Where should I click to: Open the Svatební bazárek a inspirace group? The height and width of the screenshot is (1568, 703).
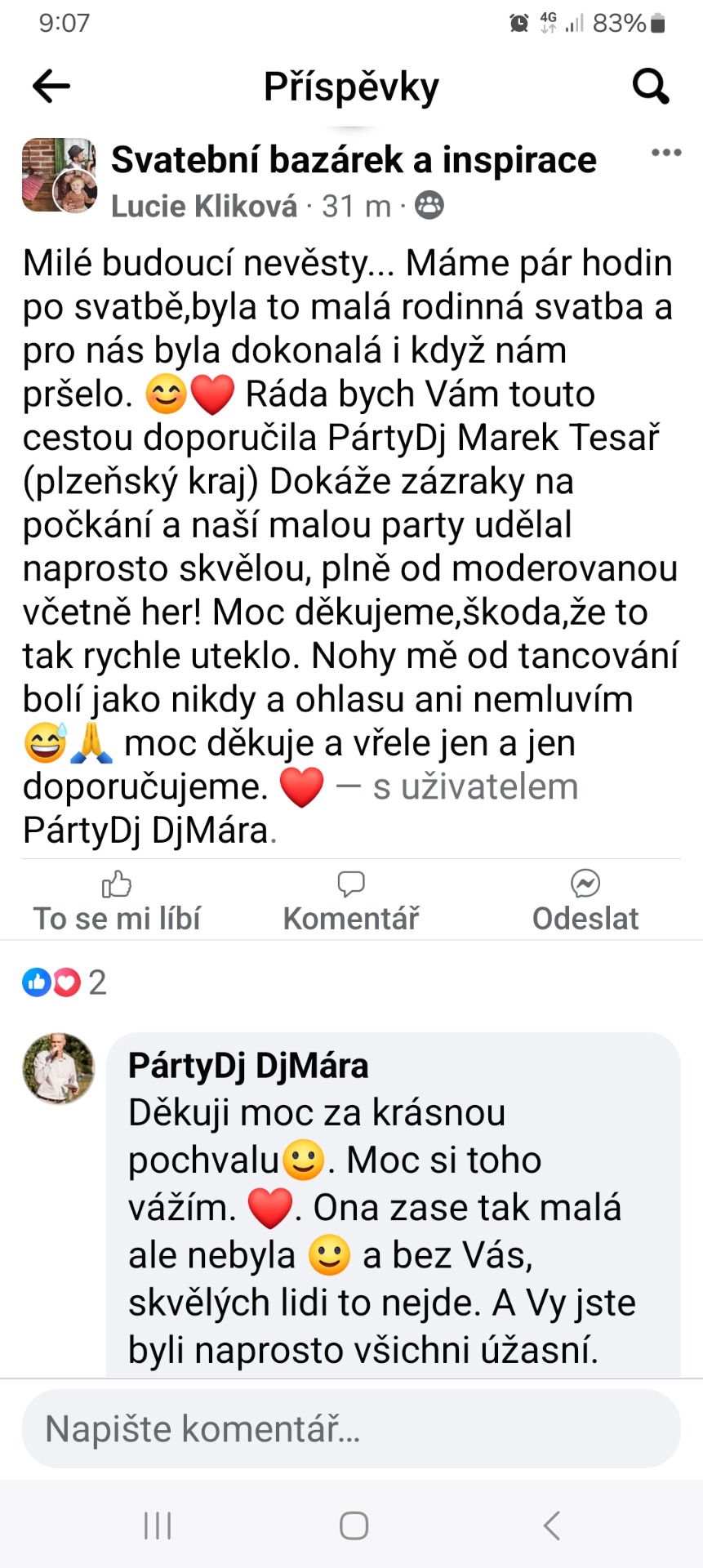[354, 160]
